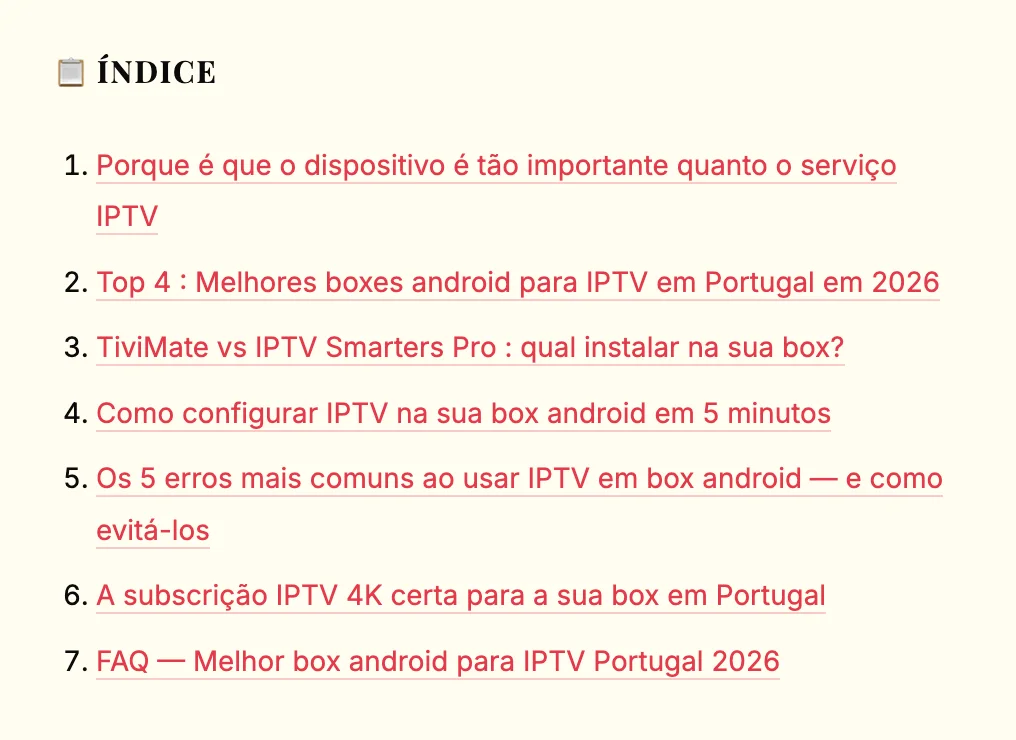Image resolution: width=1016 pixels, height=740 pixels.
Task: Jump to the FAQ section link
Action: (x=437, y=662)
